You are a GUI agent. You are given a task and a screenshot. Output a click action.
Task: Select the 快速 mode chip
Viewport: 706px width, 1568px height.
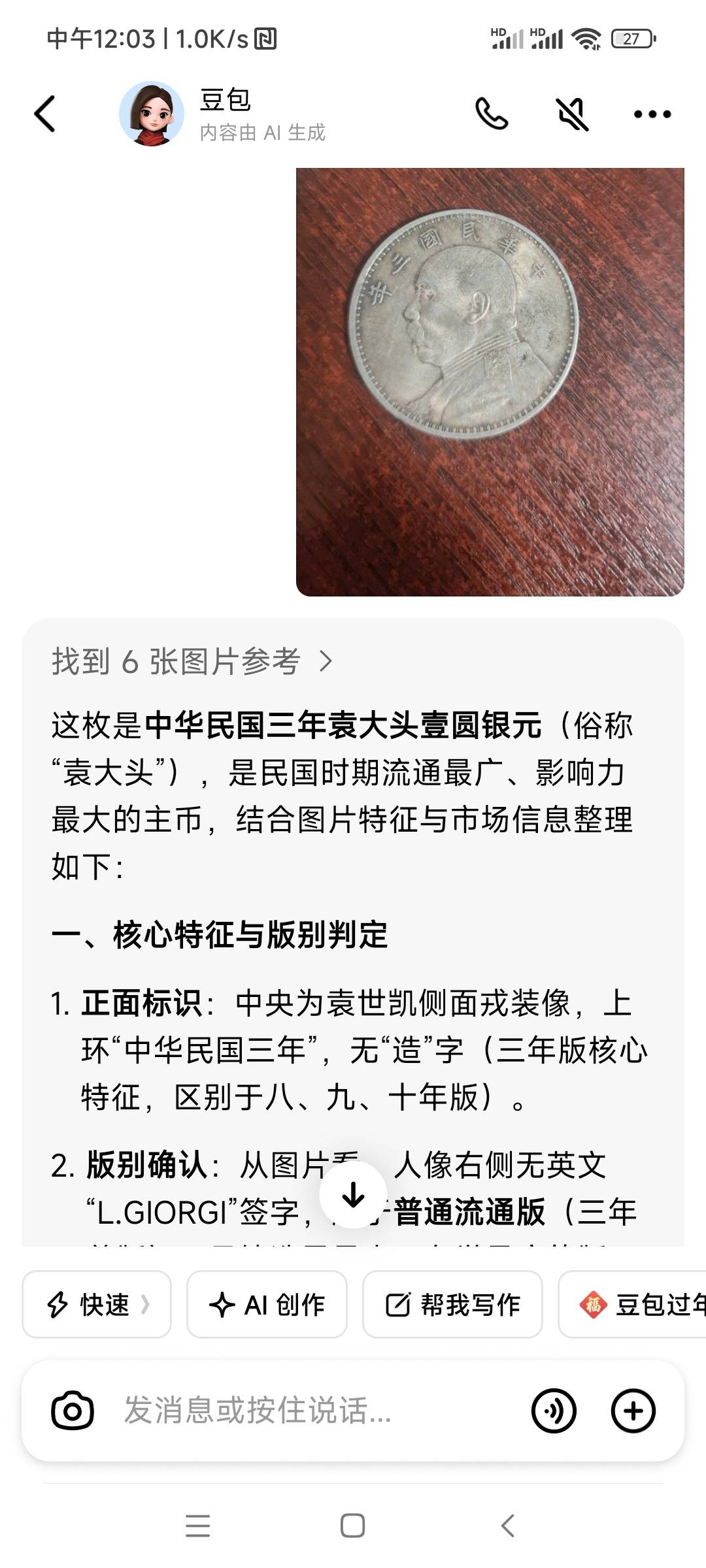[97, 1305]
